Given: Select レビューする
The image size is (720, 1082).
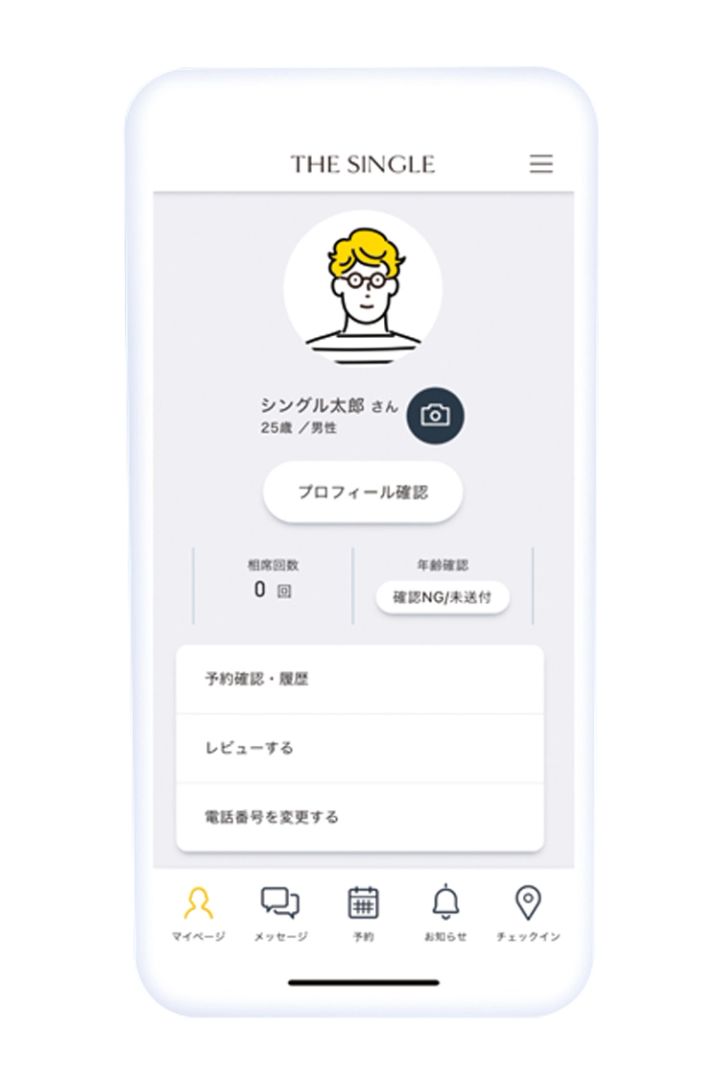Looking at the screenshot, I should (360, 748).
